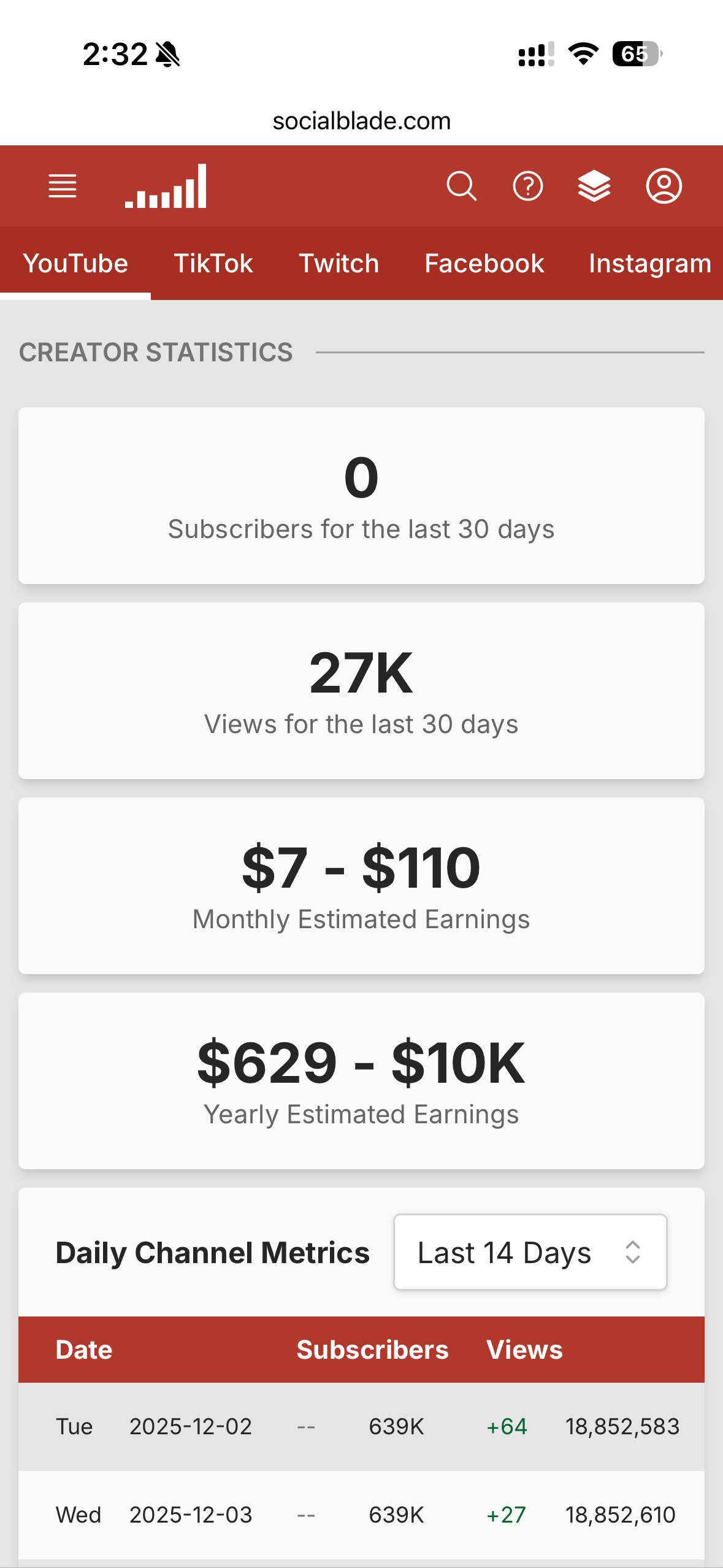Open the hamburger menu

63,186
